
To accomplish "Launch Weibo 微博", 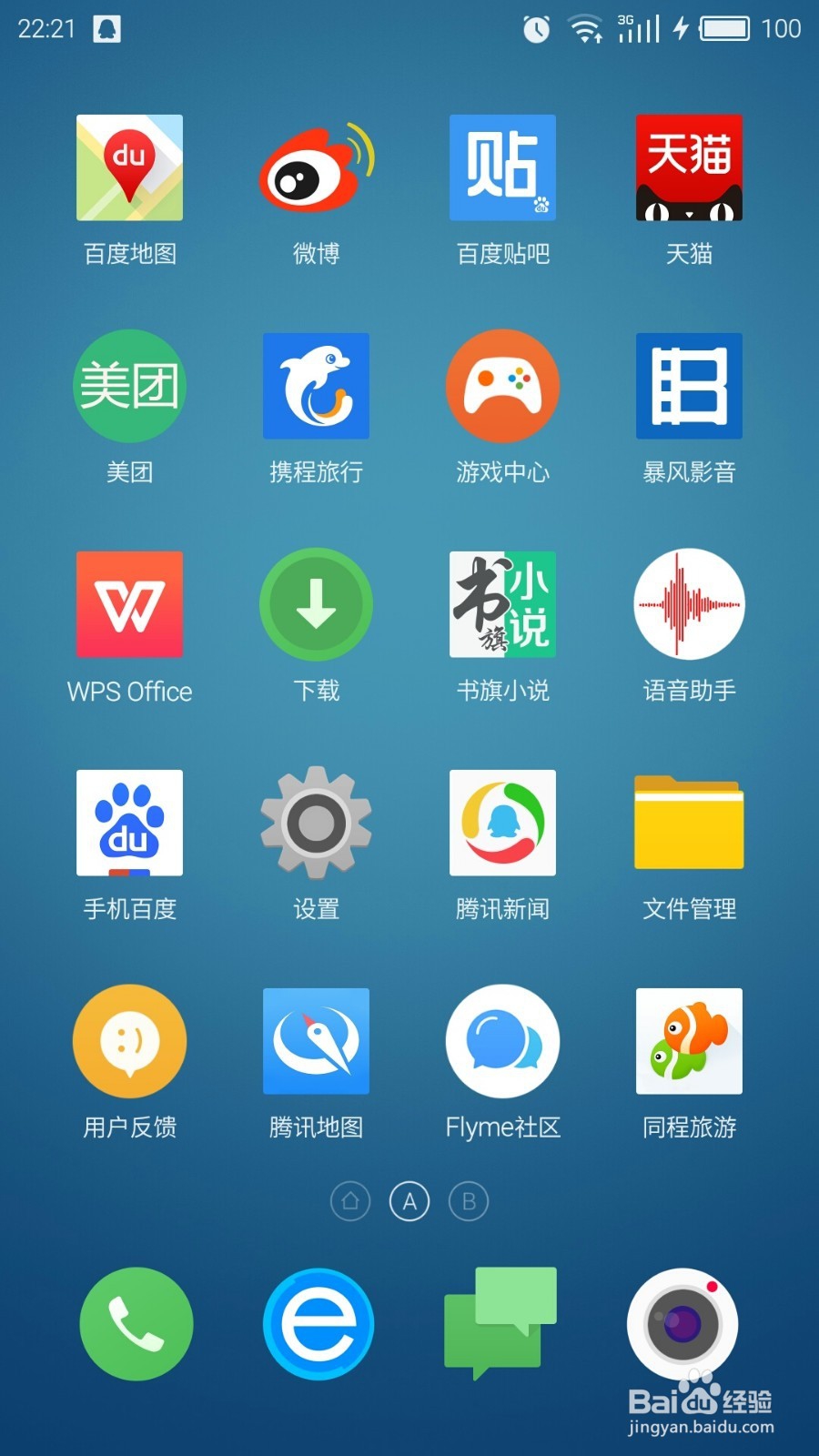I will coord(316,168).
